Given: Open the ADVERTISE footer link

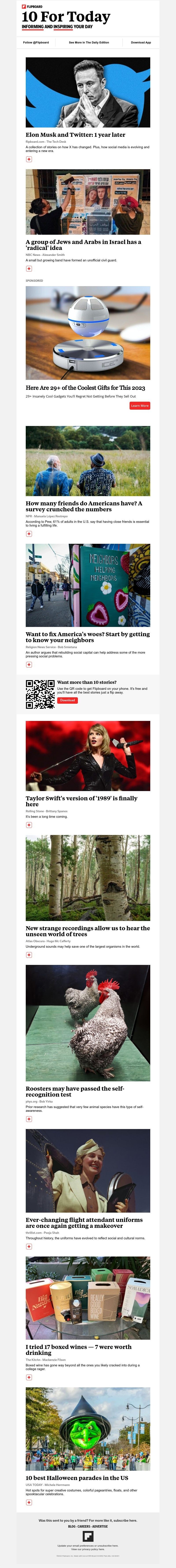Looking at the screenshot, I should (100, 1526).
